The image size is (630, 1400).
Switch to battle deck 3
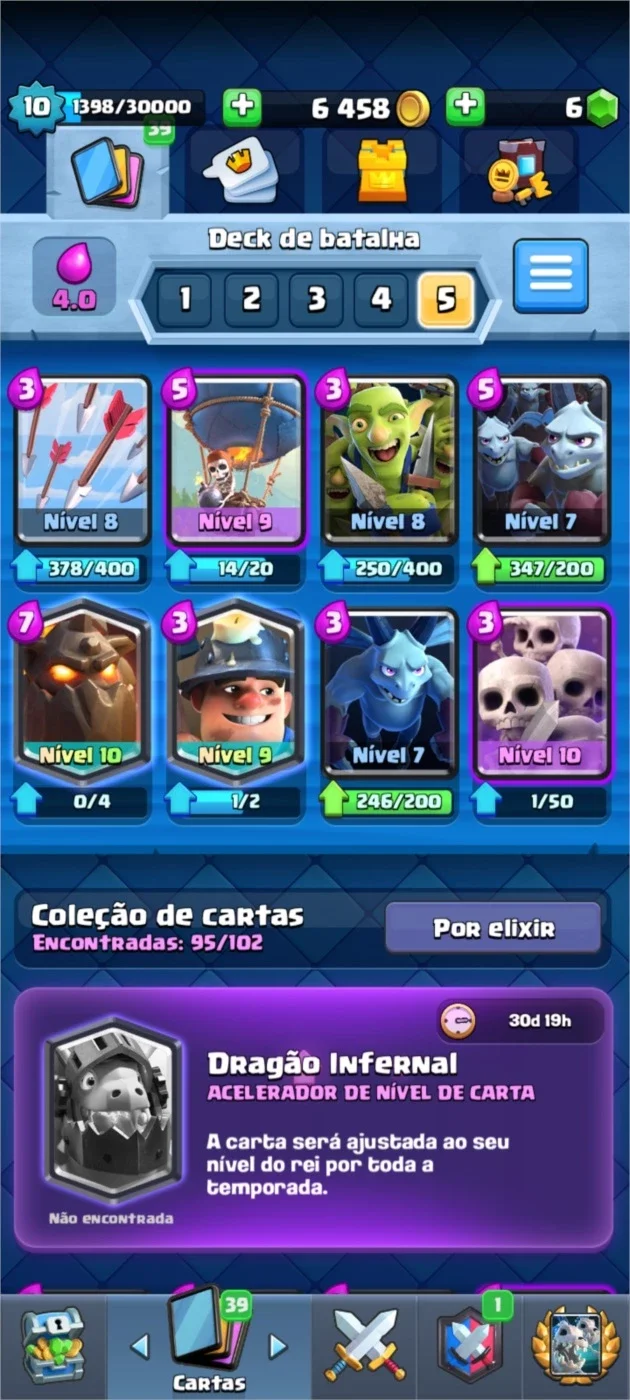(x=316, y=301)
